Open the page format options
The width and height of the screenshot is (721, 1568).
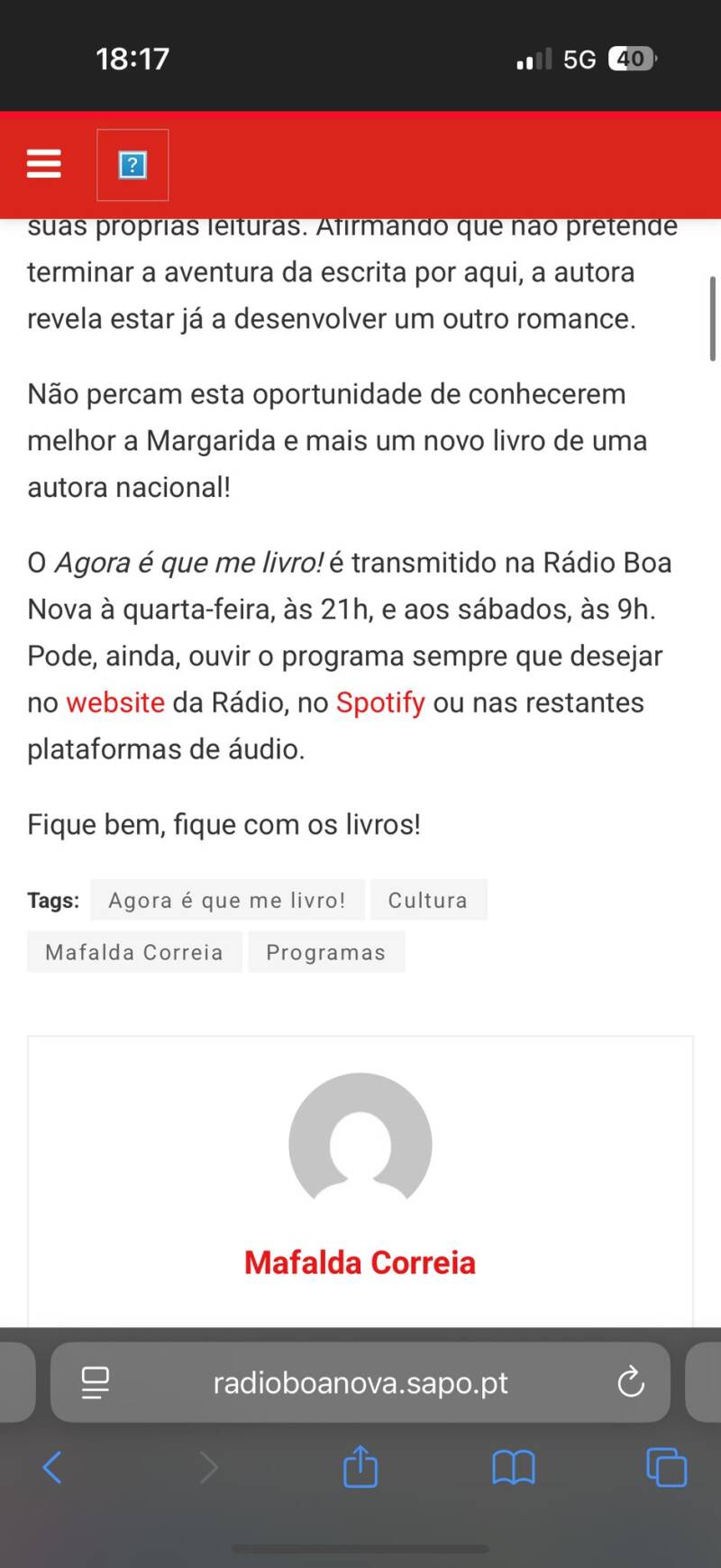coord(96,1382)
